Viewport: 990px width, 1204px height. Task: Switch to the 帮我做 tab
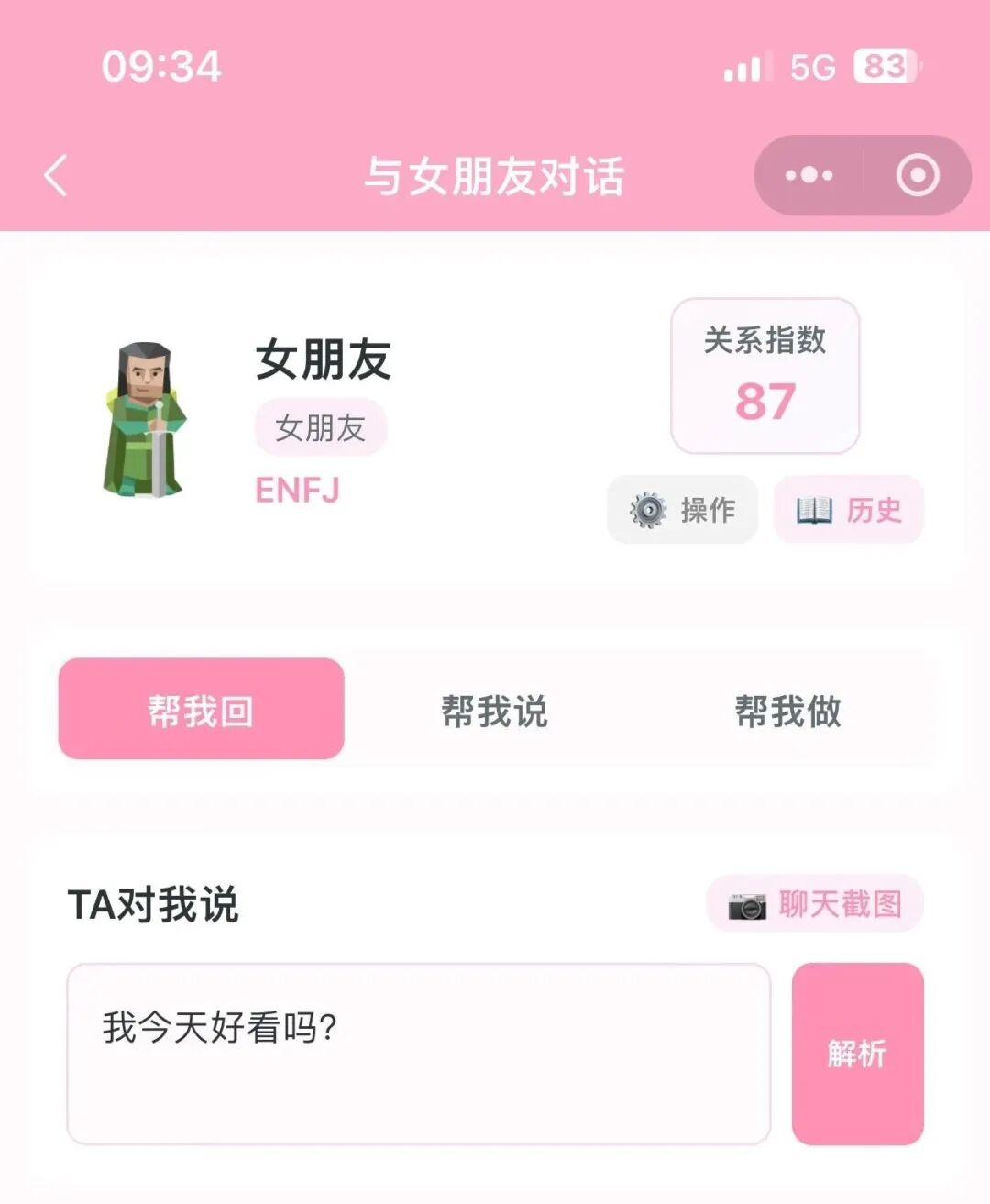coord(787,711)
